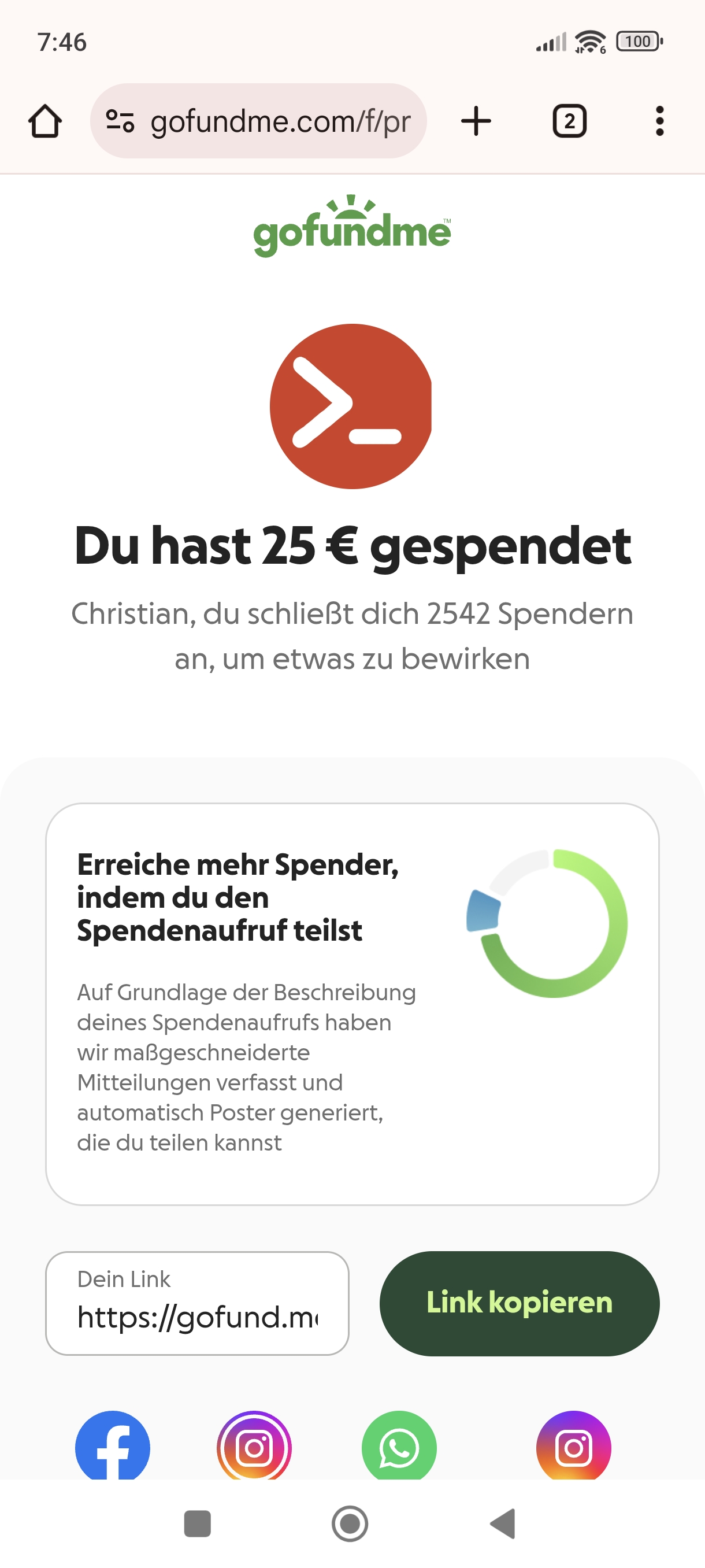Open the tab switcher showing 2 tabs

(569, 121)
